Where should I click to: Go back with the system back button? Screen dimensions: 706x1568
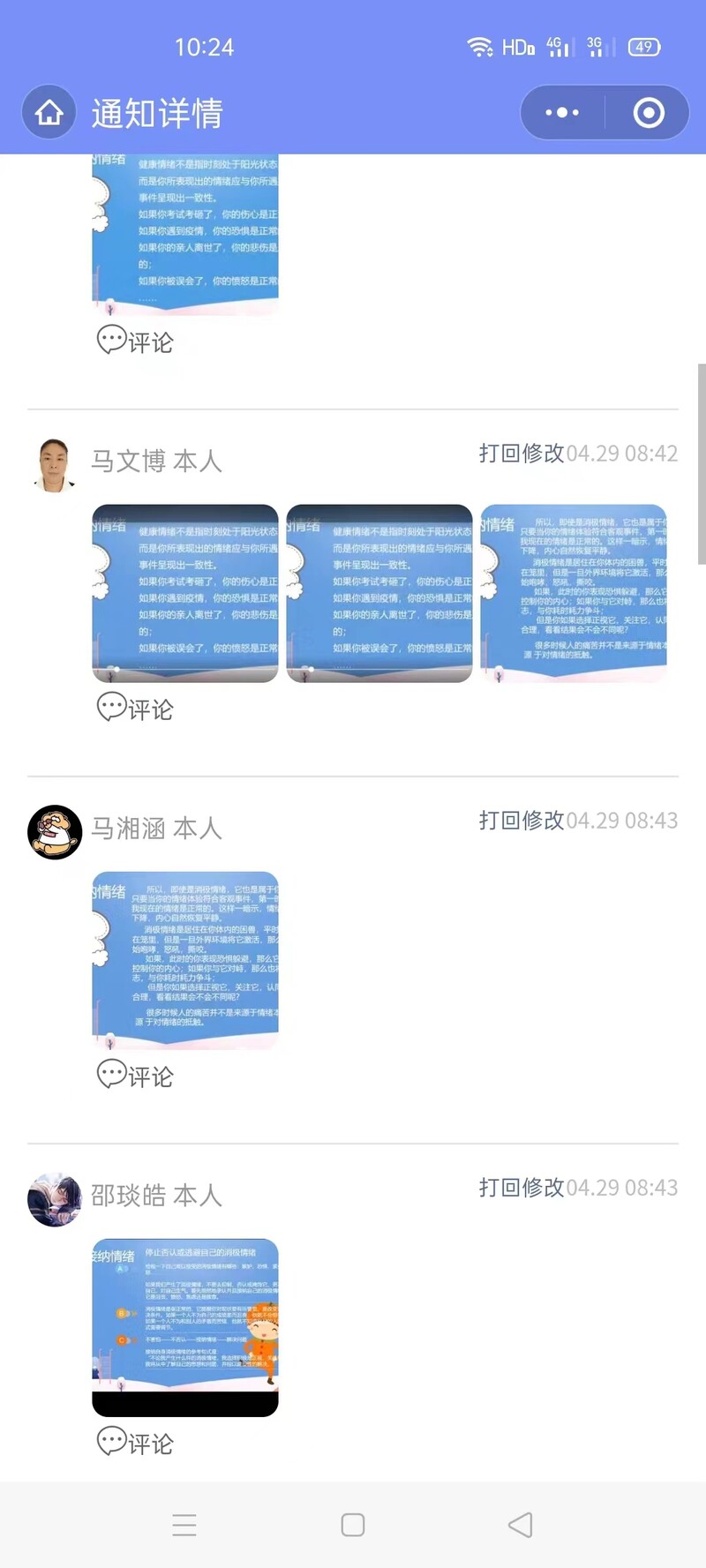[521, 1525]
